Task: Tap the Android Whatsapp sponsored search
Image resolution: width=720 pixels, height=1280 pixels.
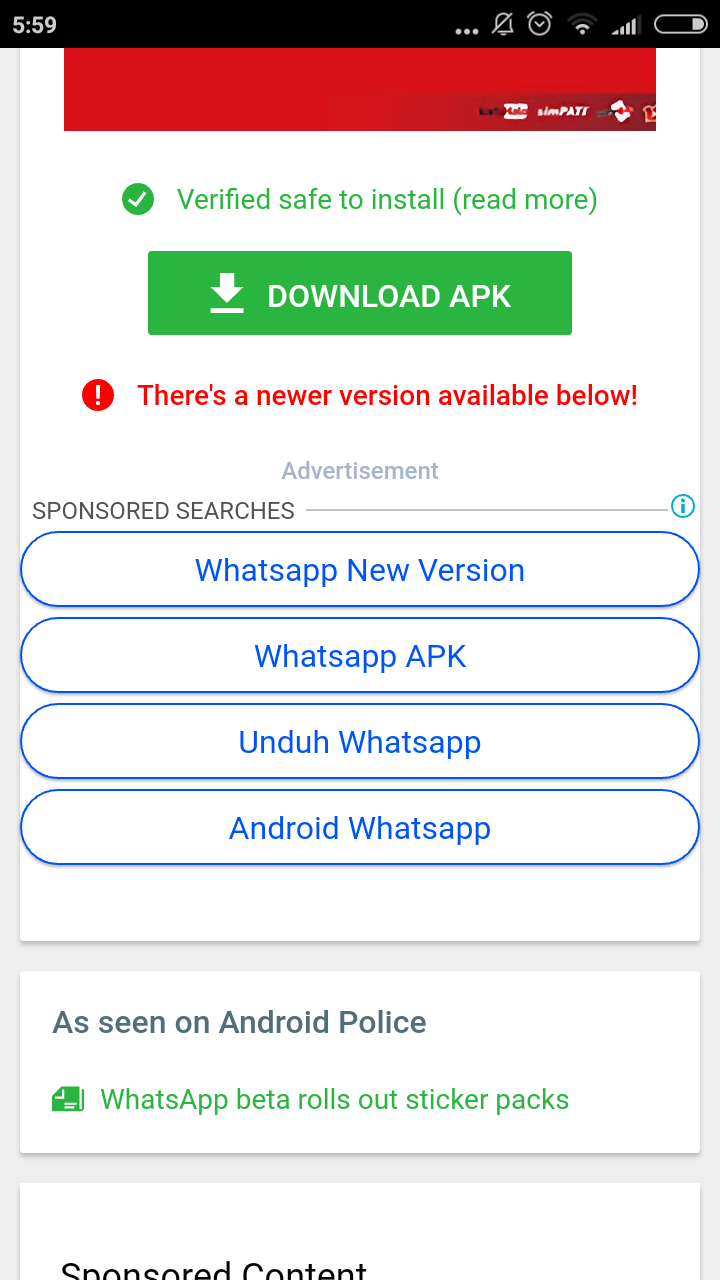Action: (360, 828)
